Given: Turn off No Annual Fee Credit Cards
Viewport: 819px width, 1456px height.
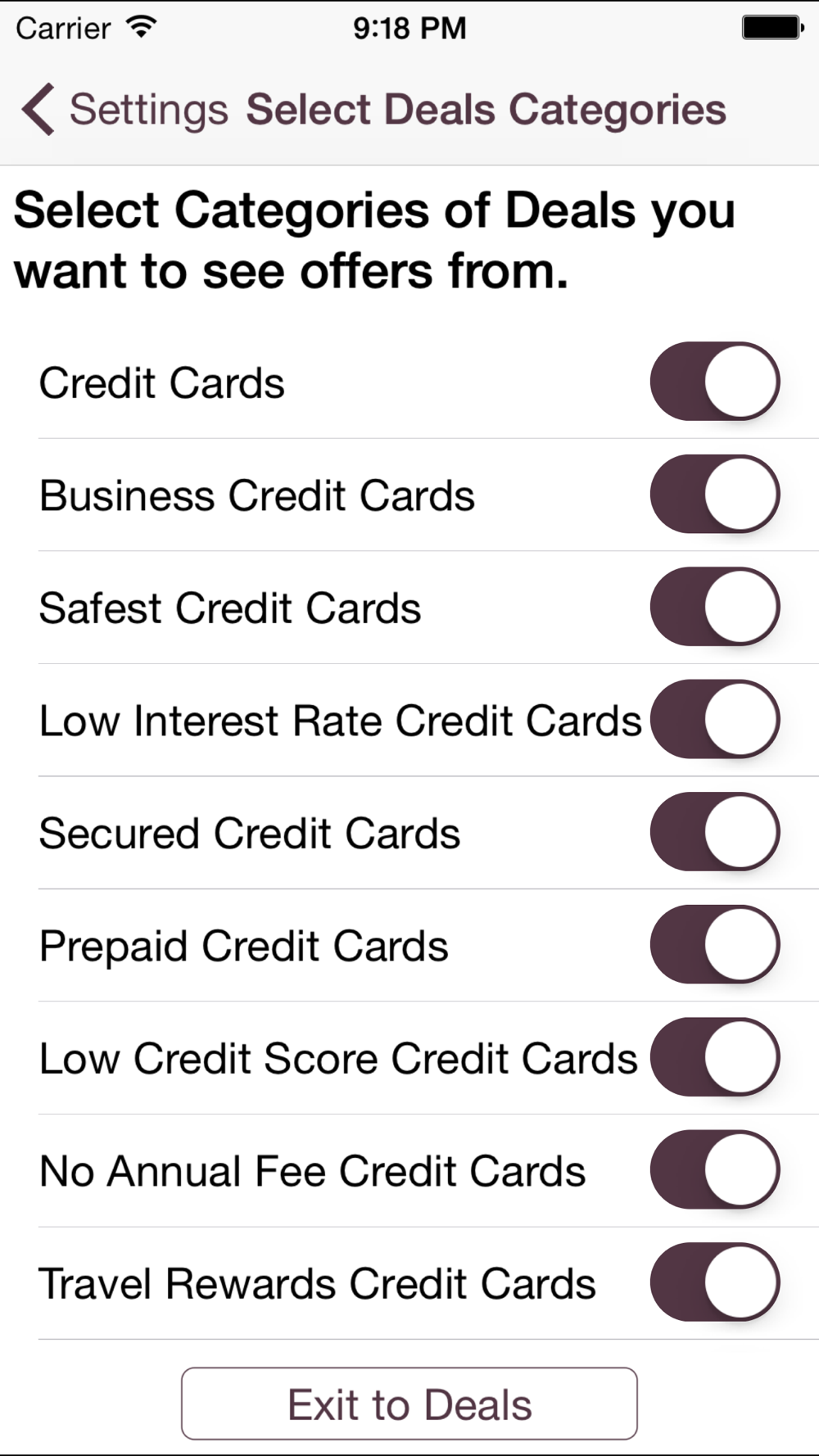Looking at the screenshot, I should click(715, 1170).
